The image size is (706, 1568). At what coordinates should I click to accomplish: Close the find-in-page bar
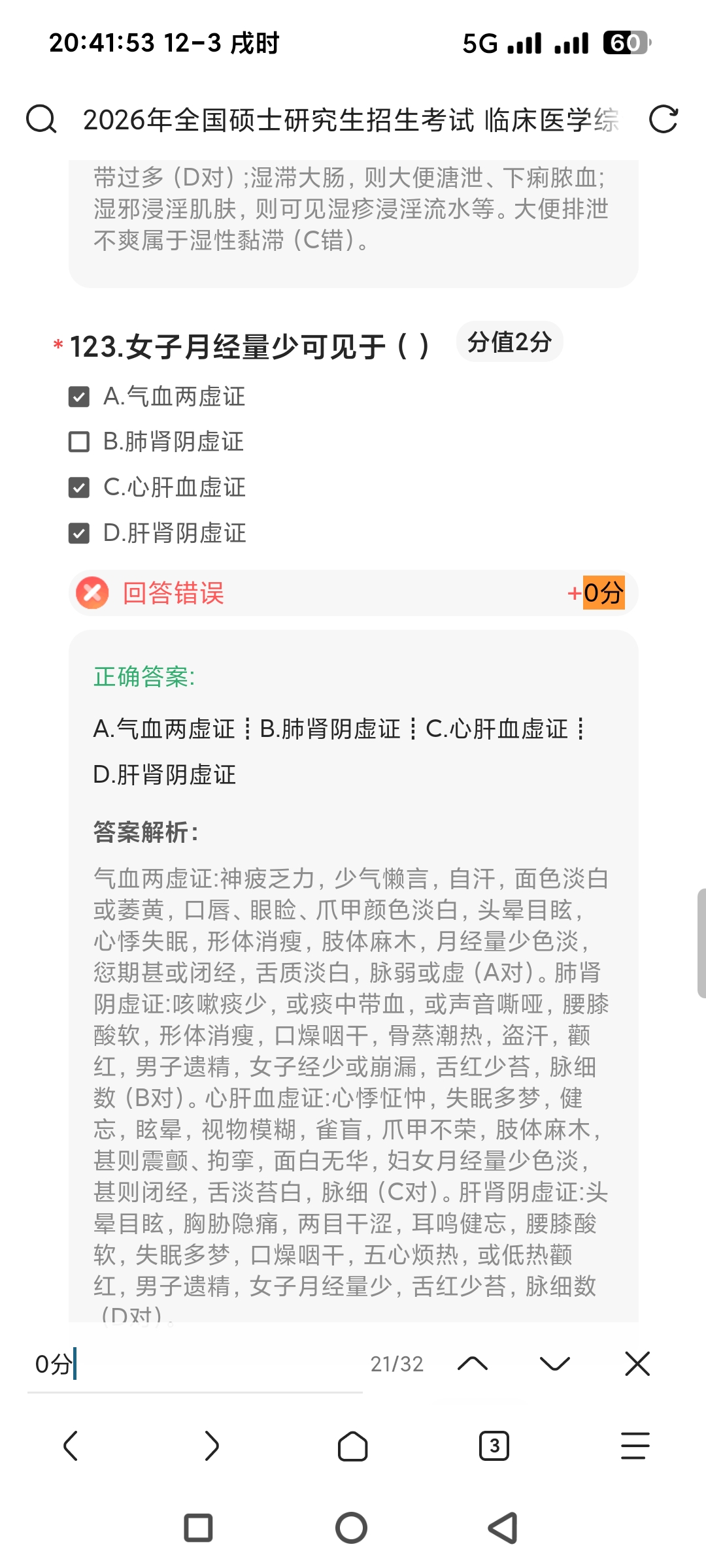click(x=637, y=1364)
